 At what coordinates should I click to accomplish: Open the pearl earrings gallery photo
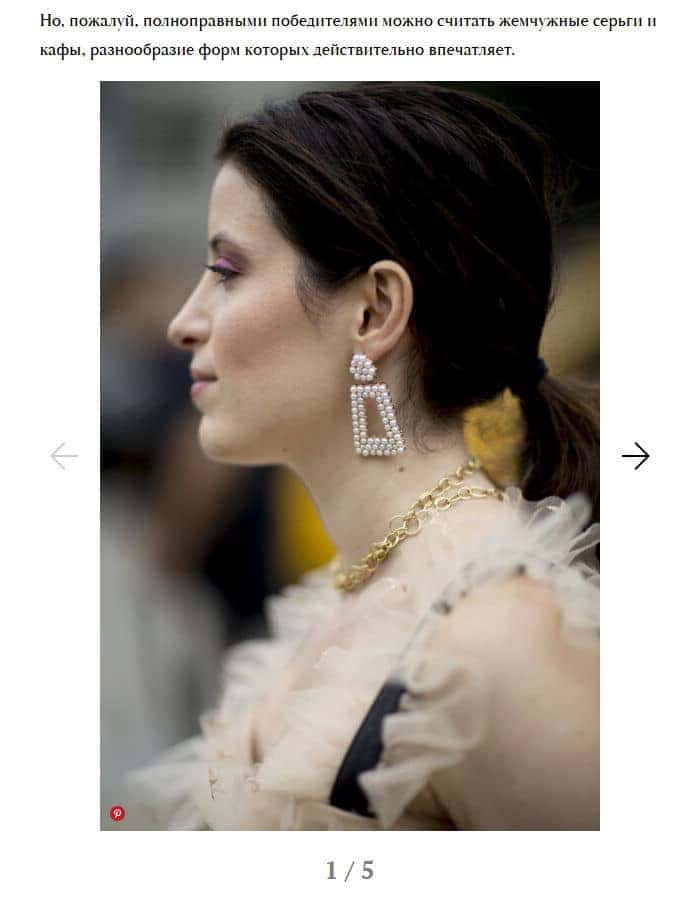click(350, 455)
